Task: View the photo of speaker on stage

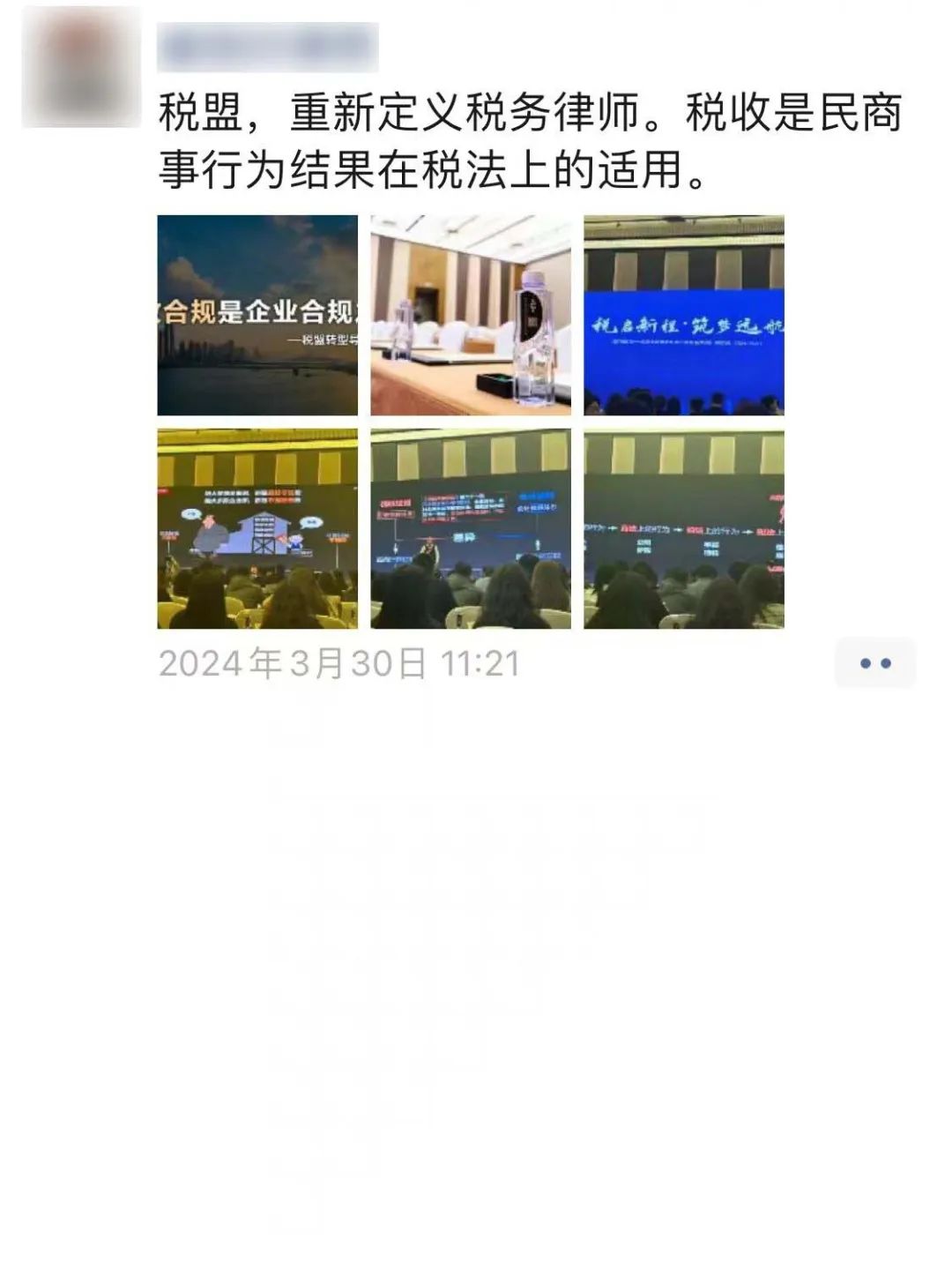Action: coord(471,528)
